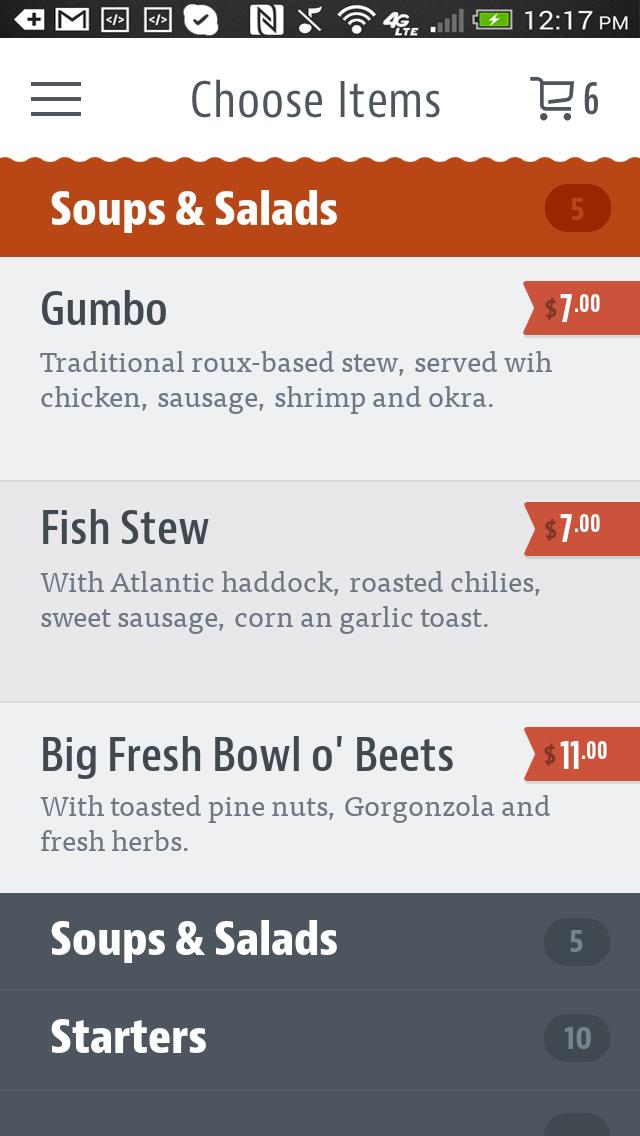Open the shopping cart with 6 items
Screen dimensions: 640x1136
pyautogui.click(x=563, y=99)
